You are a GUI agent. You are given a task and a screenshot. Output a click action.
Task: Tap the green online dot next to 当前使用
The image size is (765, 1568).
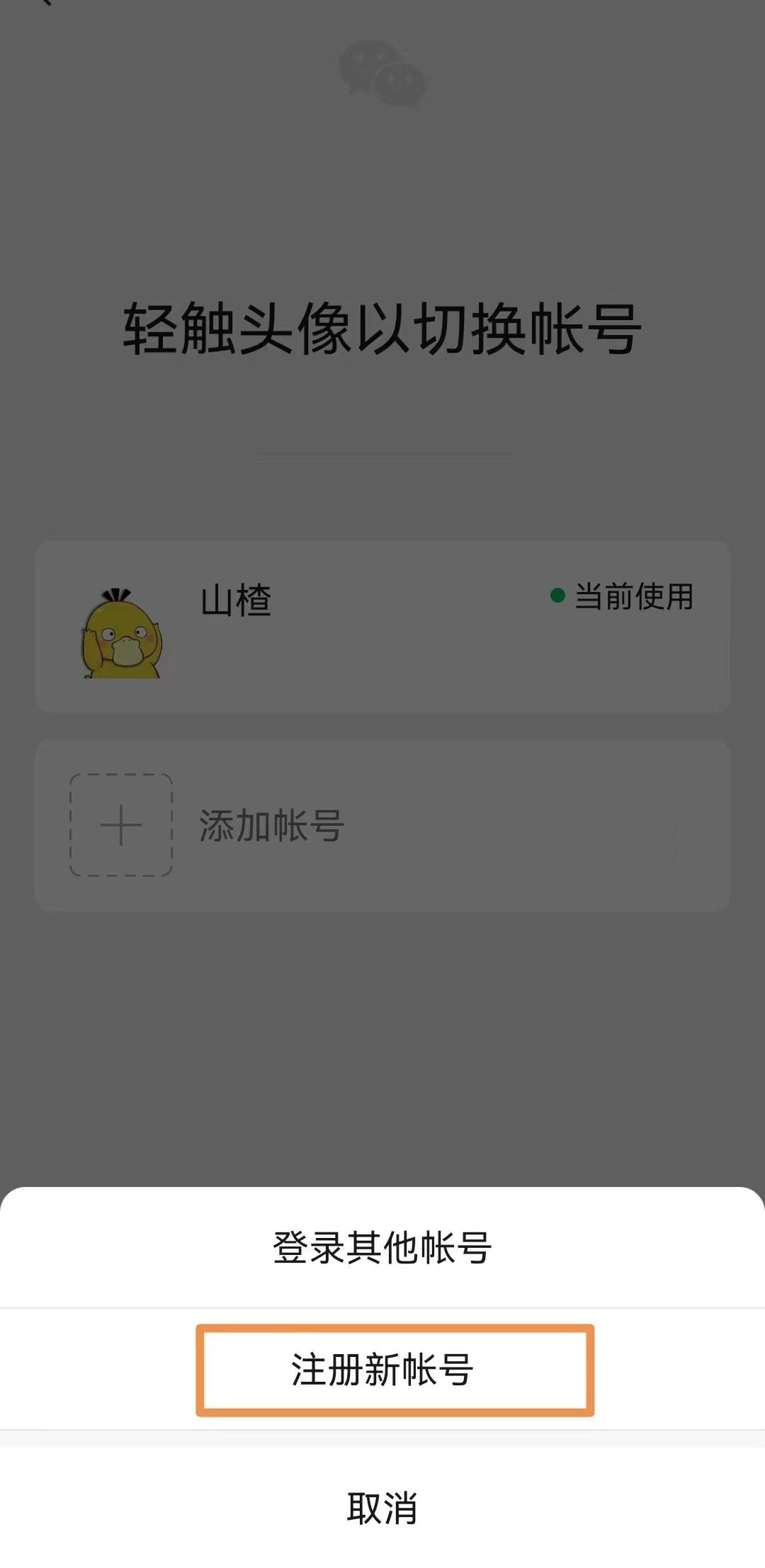click(x=557, y=597)
